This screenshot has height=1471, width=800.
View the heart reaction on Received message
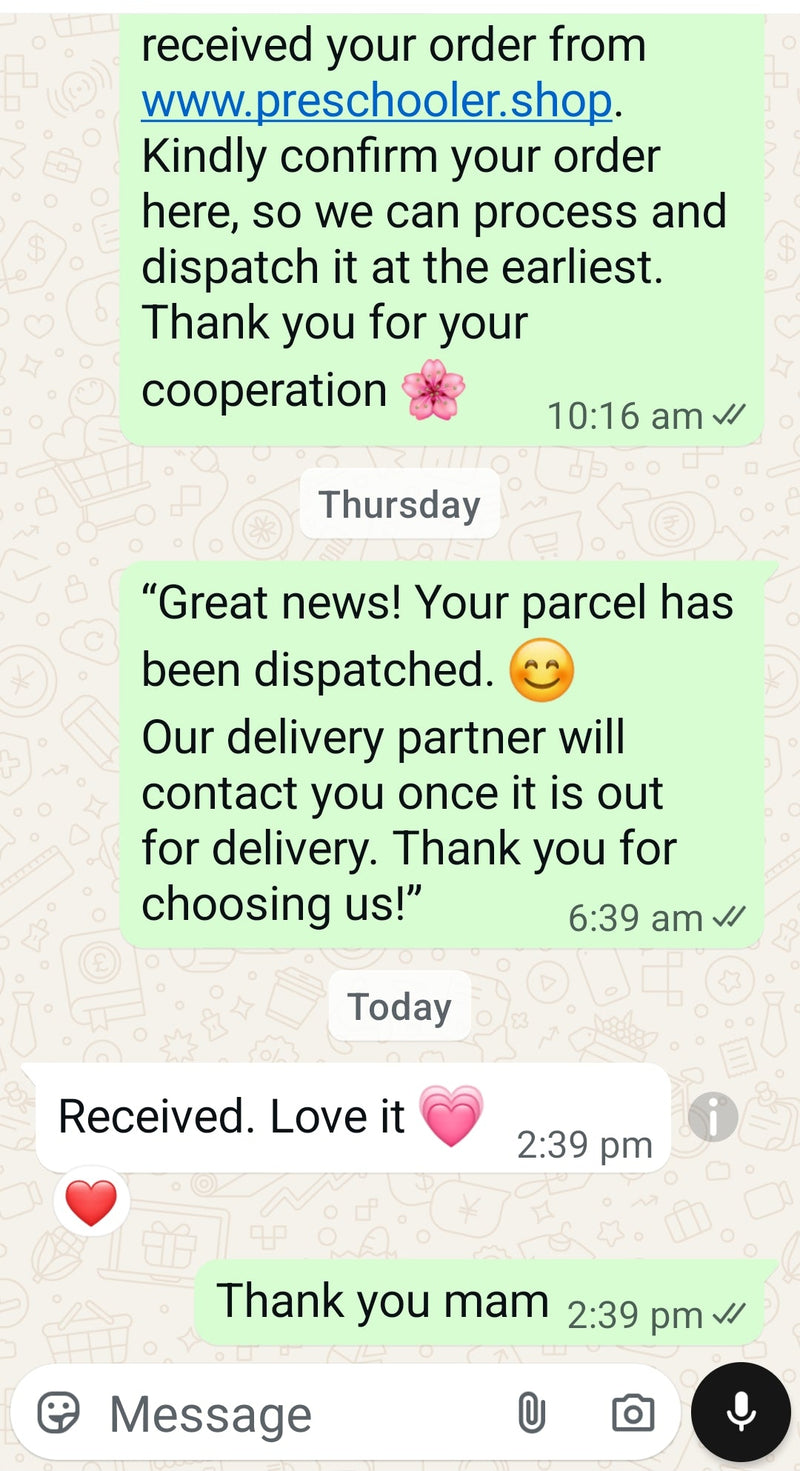tap(91, 1203)
